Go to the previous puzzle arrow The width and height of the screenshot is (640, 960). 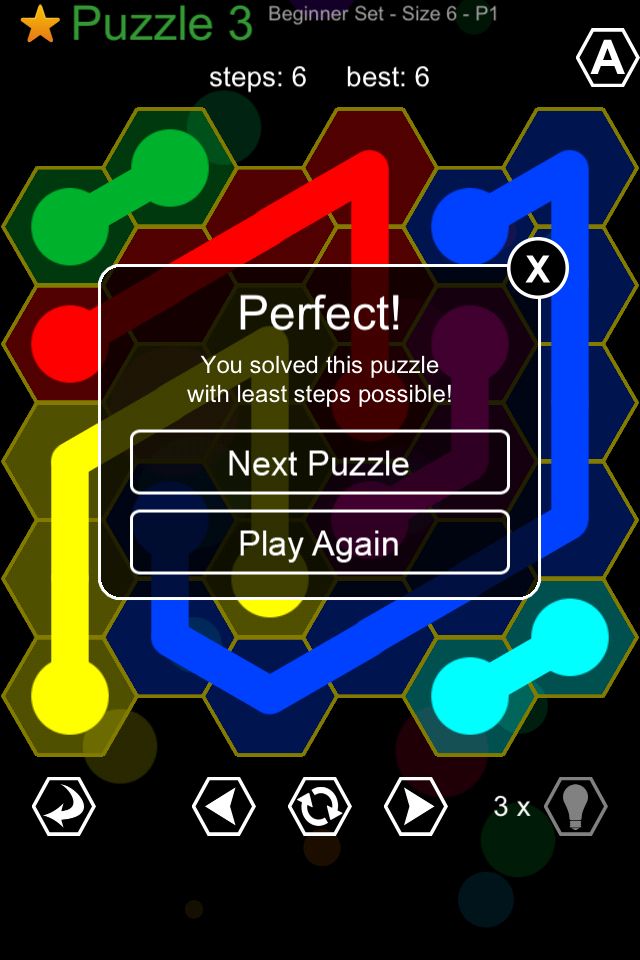click(x=223, y=806)
